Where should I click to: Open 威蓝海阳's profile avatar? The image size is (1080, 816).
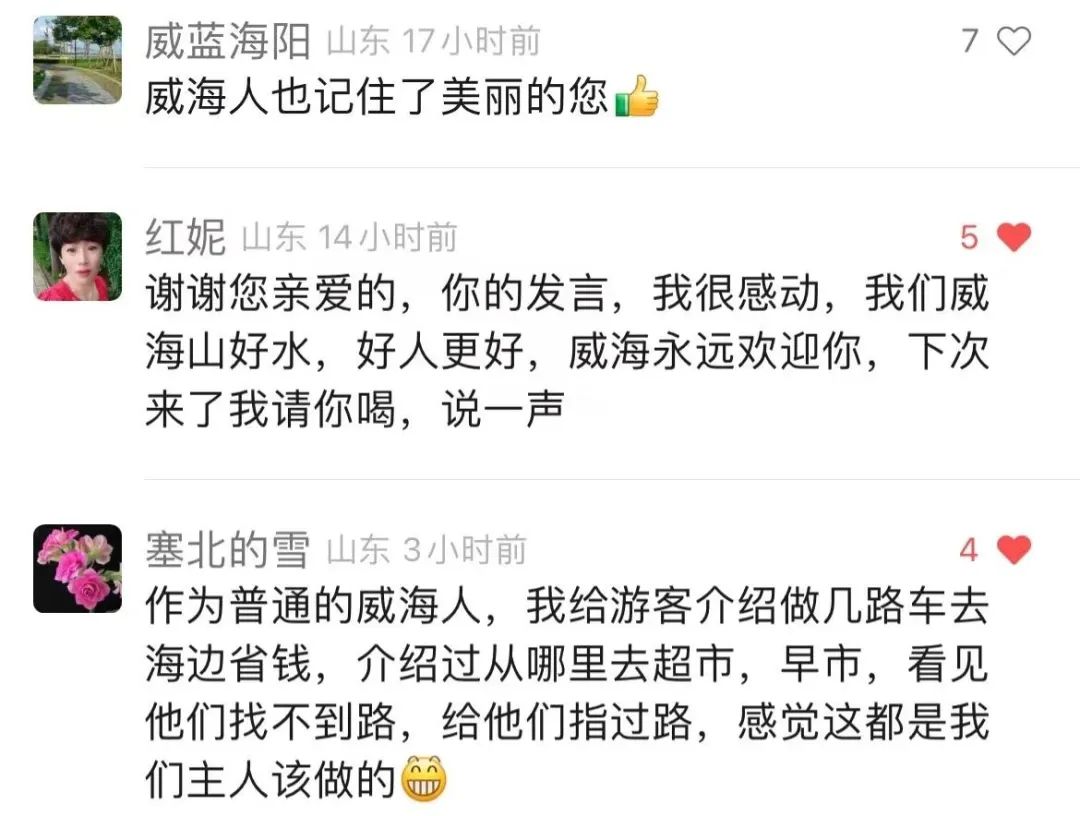click(77, 60)
